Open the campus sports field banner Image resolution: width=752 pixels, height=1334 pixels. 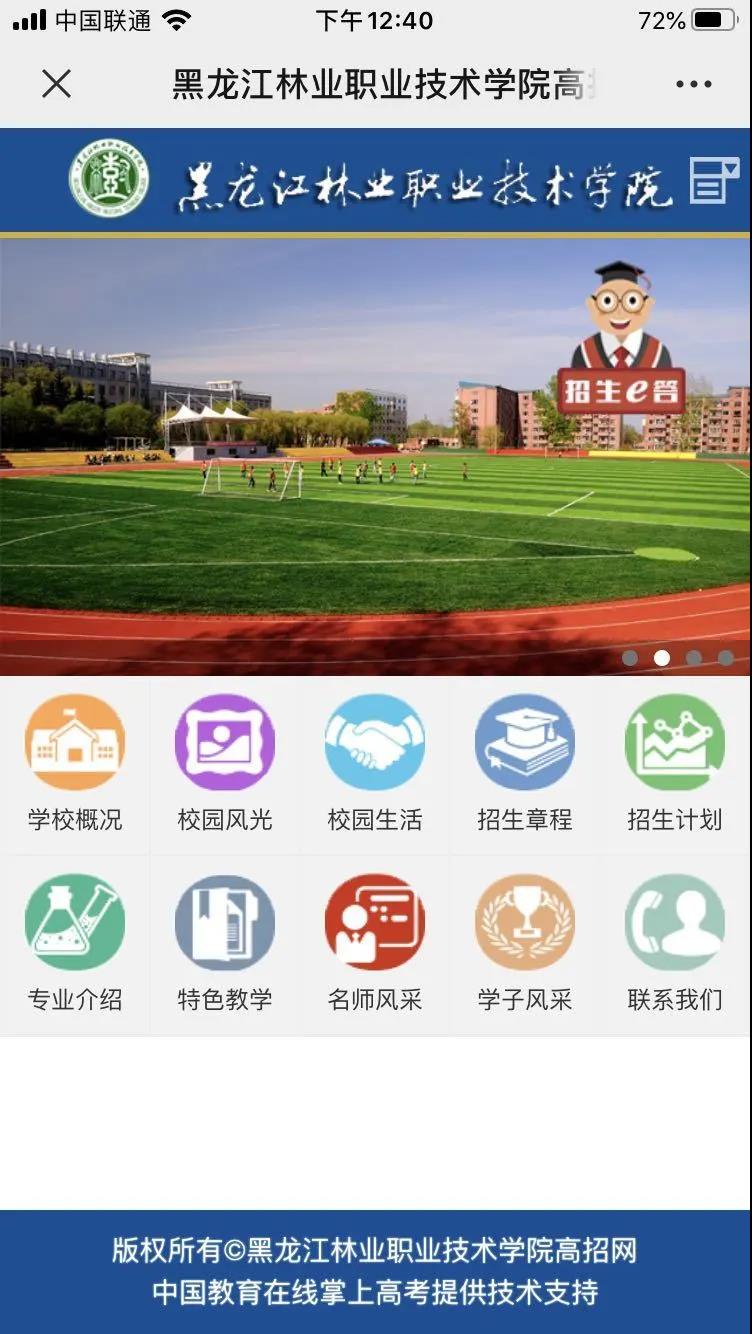375,457
